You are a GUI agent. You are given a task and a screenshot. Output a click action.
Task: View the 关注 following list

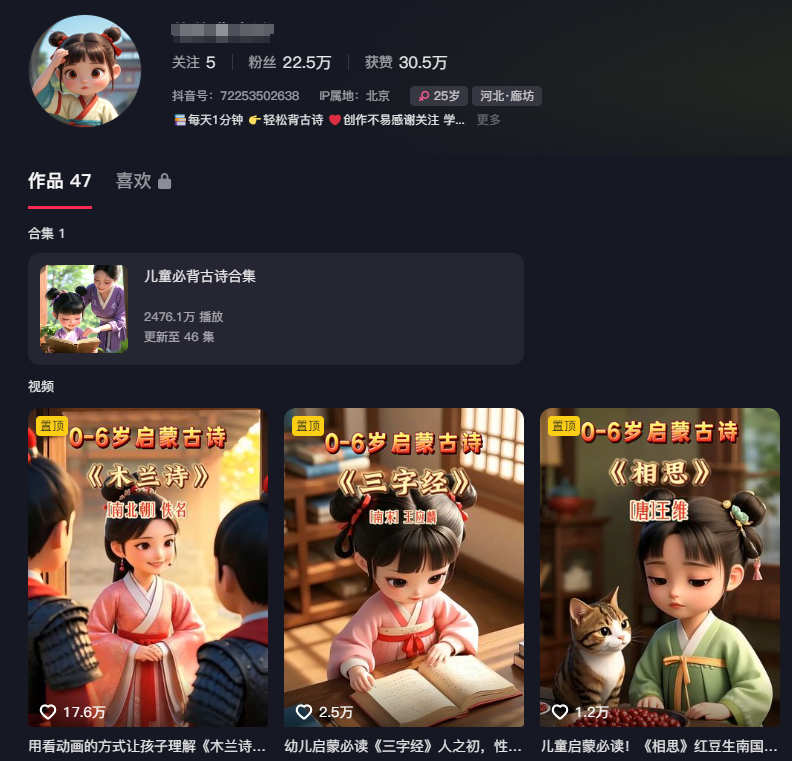[x=193, y=62]
